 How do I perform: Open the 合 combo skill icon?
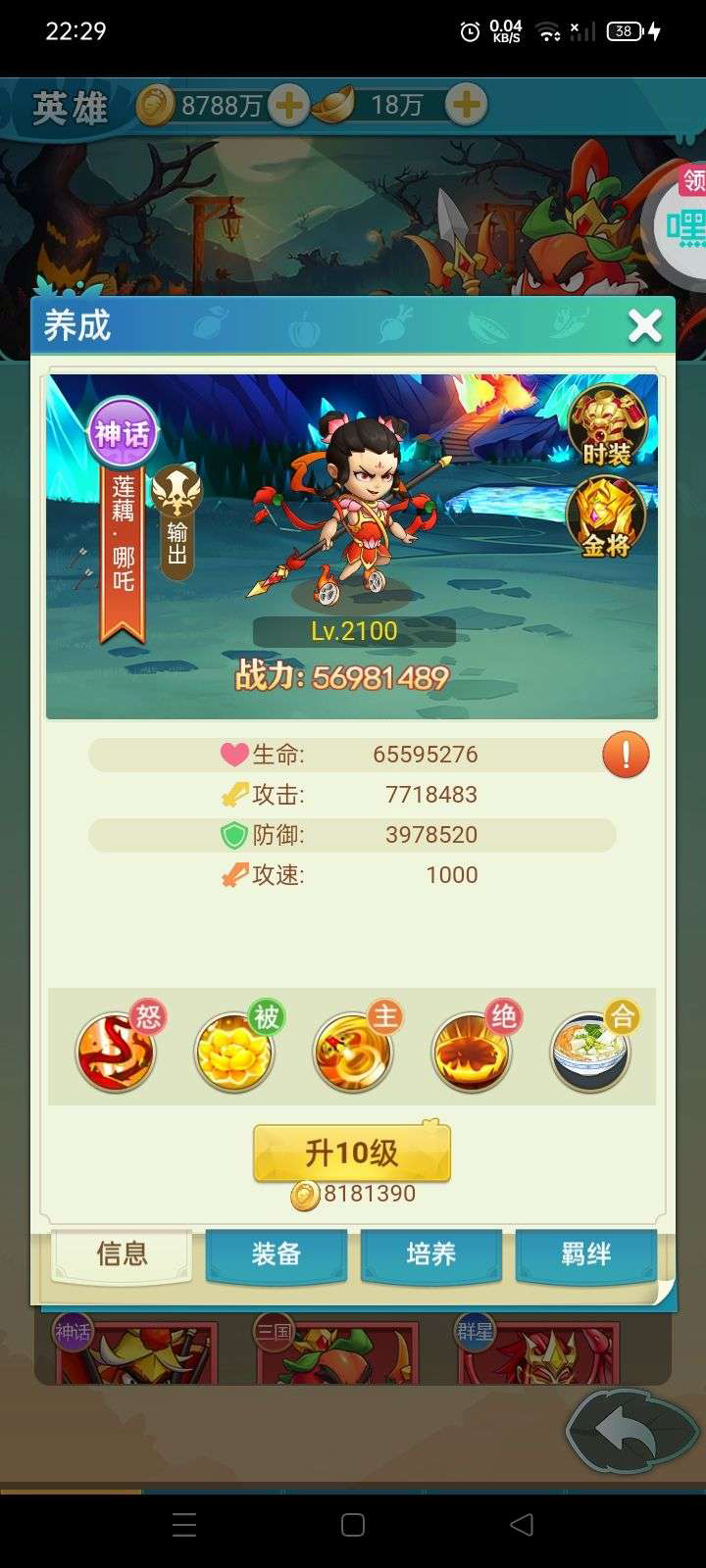pos(590,1051)
